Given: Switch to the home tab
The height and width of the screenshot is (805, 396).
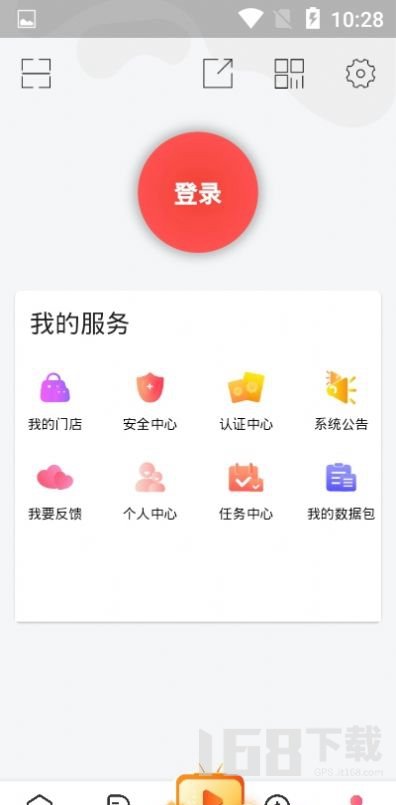Looking at the screenshot, I should click(40, 799).
